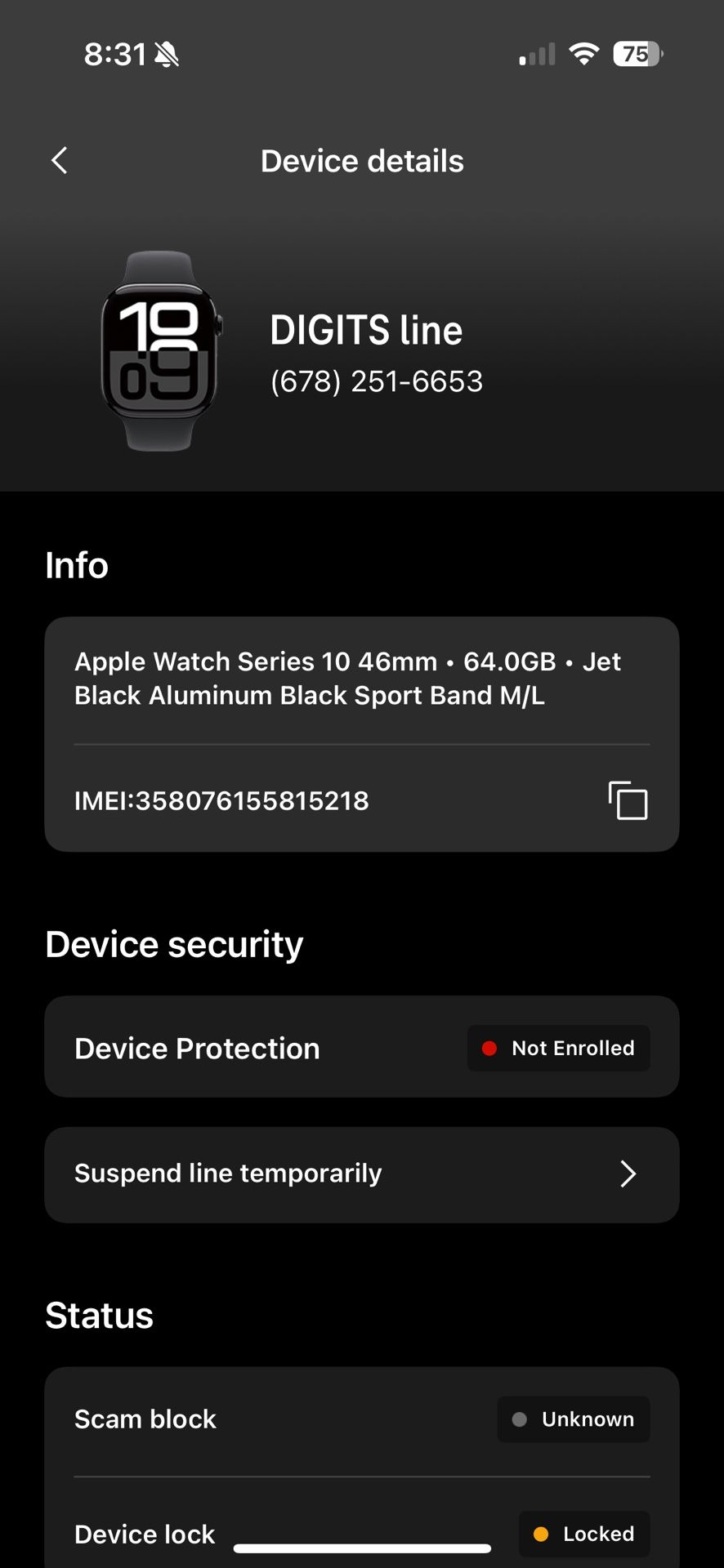
Task: Open the Device lock status row
Action: click(x=361, y=1533)
